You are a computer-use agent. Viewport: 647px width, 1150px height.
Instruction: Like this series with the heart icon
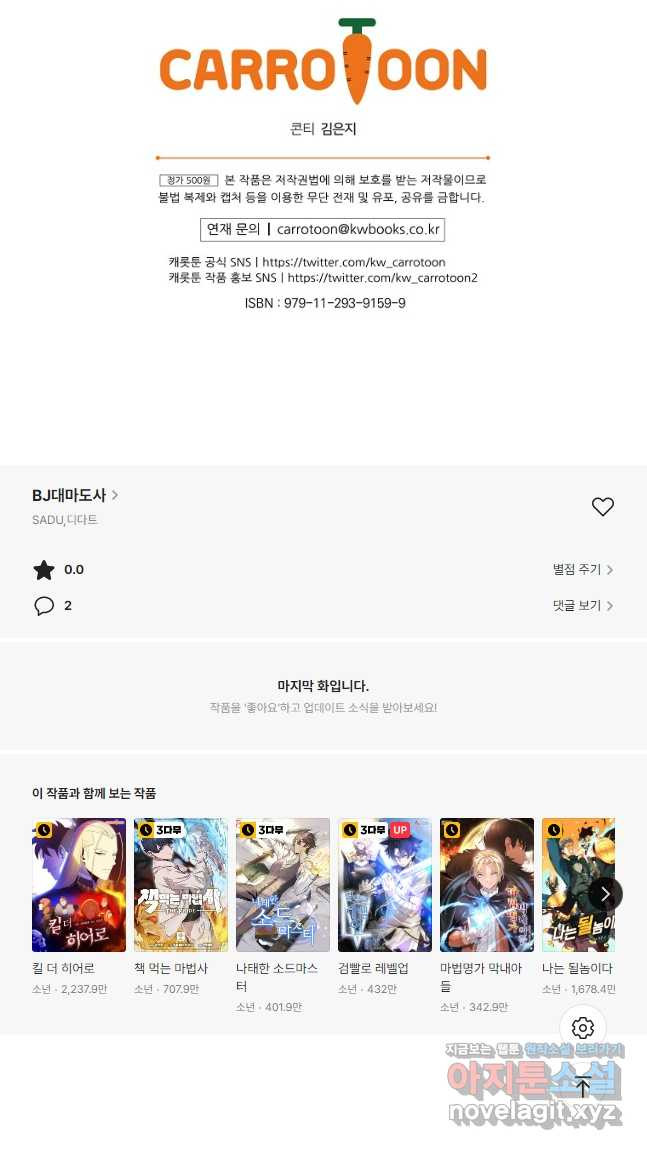(x=602, y=507)
